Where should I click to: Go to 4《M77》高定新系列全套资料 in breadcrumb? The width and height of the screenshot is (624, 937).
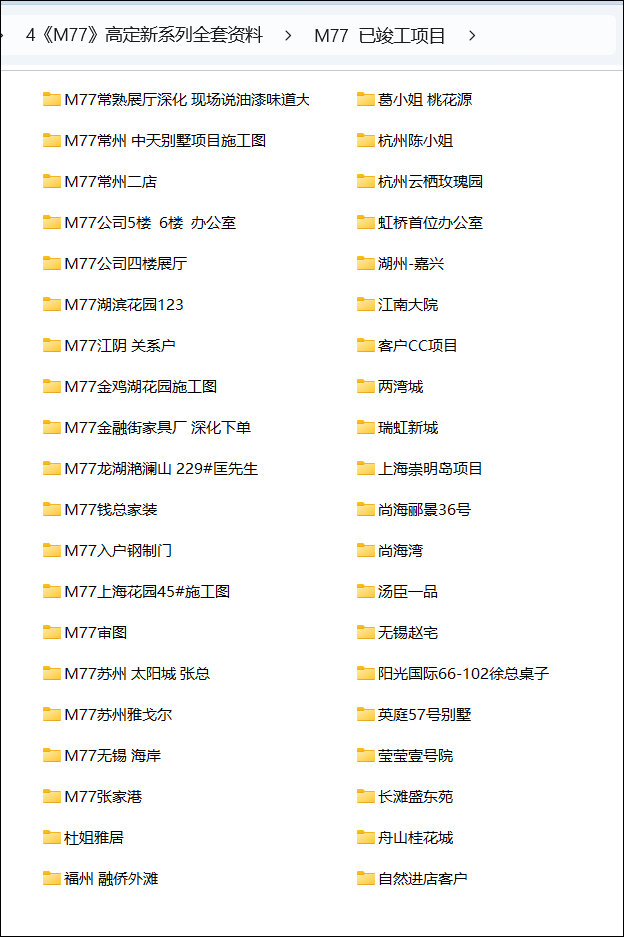click(144, 36)
